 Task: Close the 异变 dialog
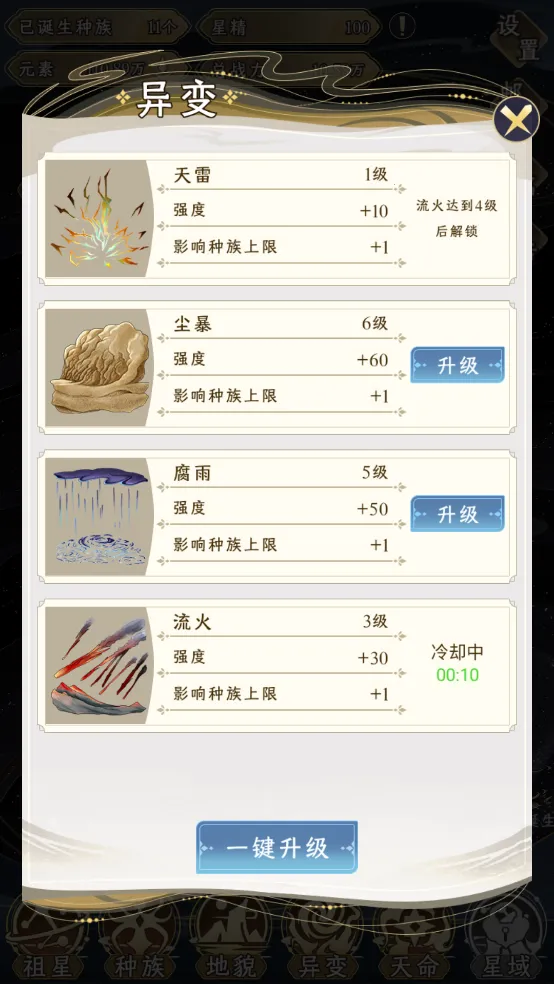pos(516,119)
